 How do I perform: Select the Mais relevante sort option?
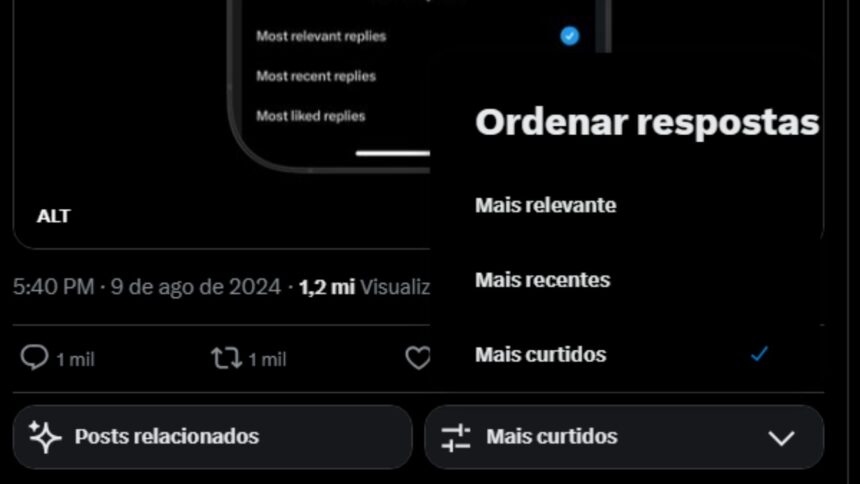point(545,205)
